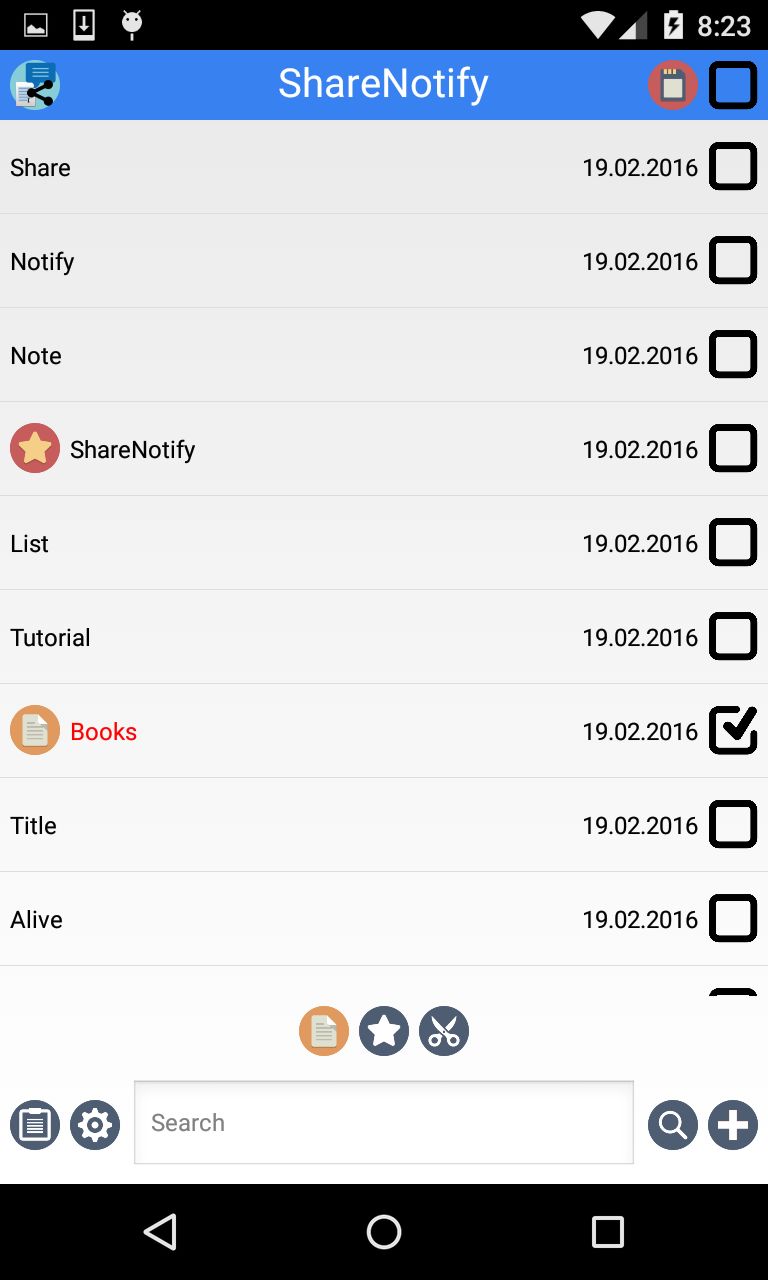Screen dimensions: 768x1280
Task: Tap the scissors cut icon
Action: pos(444,1031)
